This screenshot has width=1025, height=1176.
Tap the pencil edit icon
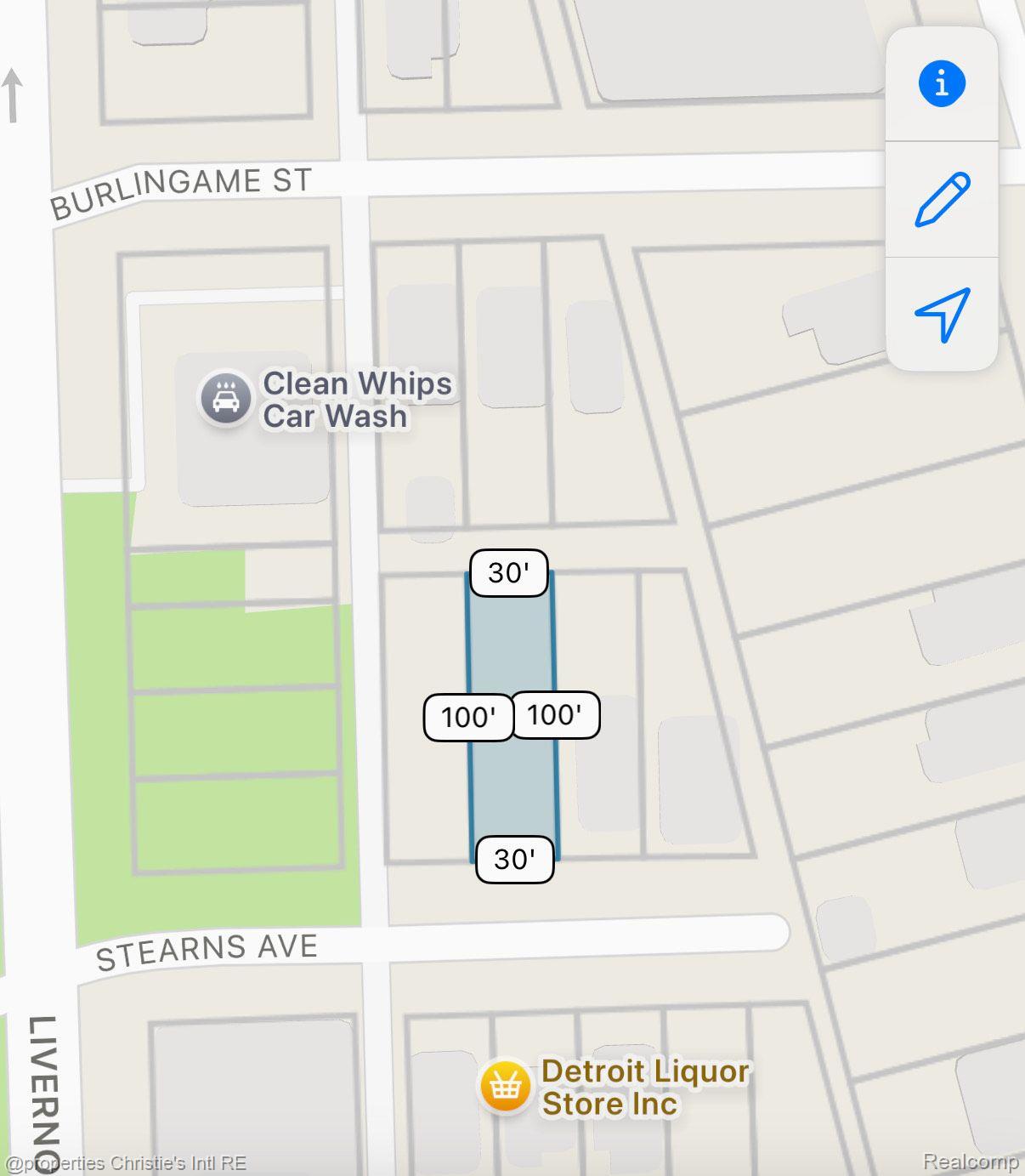coord(942,199)
